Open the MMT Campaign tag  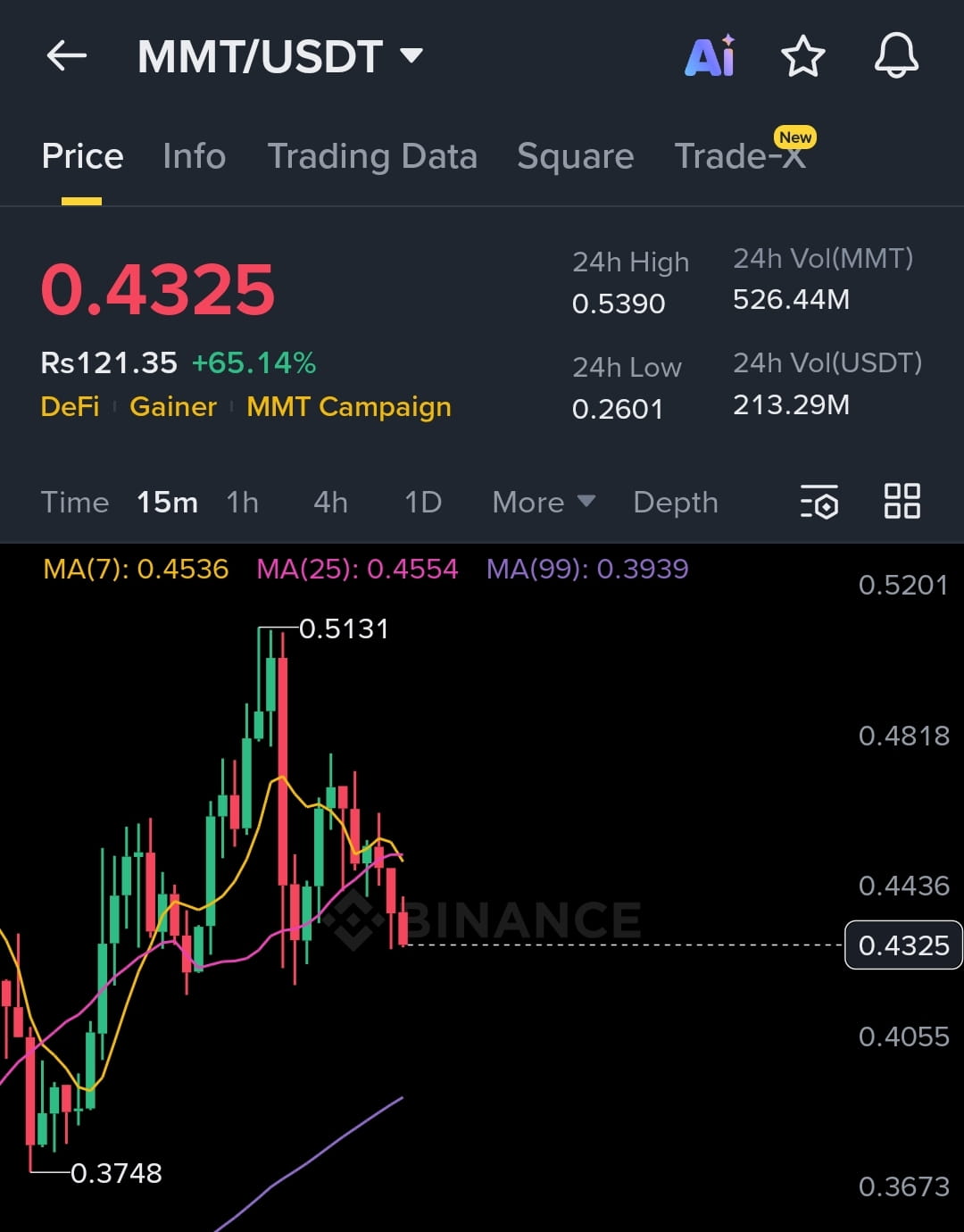click(x=349, y=407)
